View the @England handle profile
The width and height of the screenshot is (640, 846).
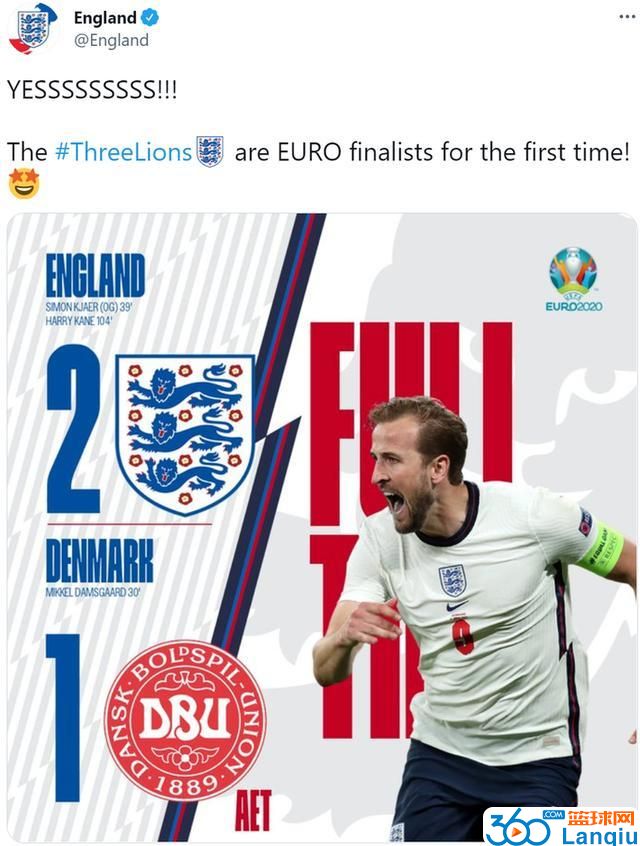(x=111, y=40)
